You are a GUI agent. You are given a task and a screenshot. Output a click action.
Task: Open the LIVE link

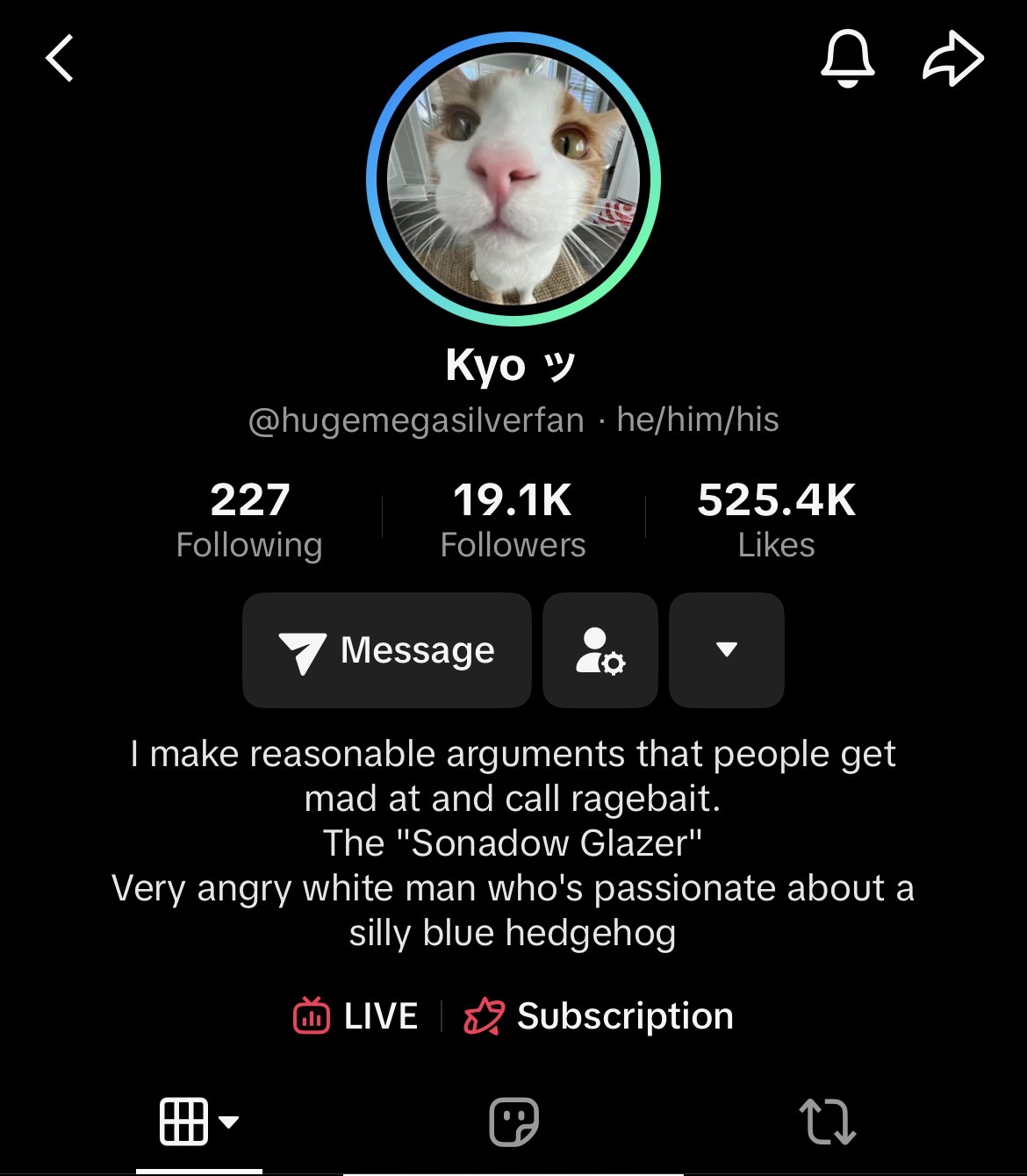[355, 1016]
